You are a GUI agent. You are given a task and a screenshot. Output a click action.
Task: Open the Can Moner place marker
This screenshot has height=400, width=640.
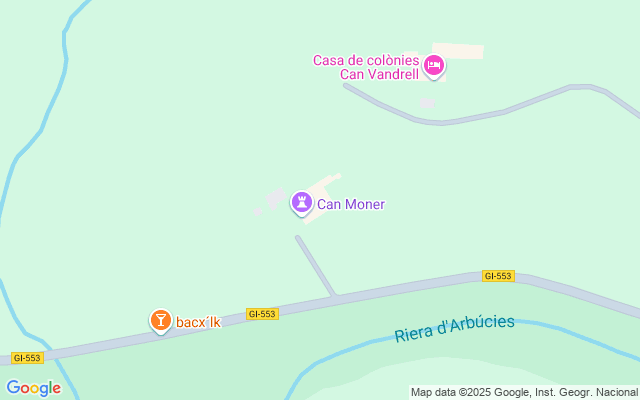tap(301, 203)
